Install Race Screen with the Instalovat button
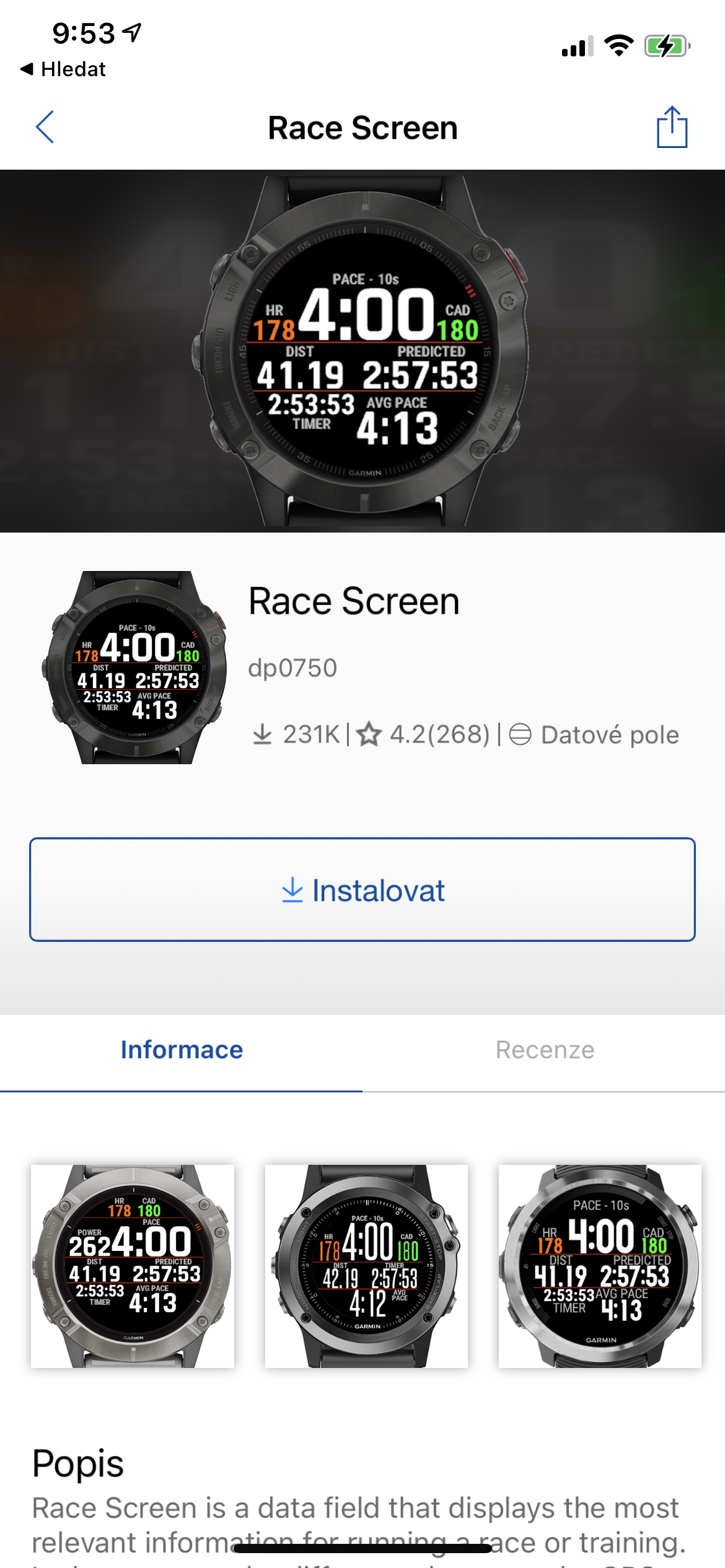Viewport: 725px width, 1568px height. point(362,890)
